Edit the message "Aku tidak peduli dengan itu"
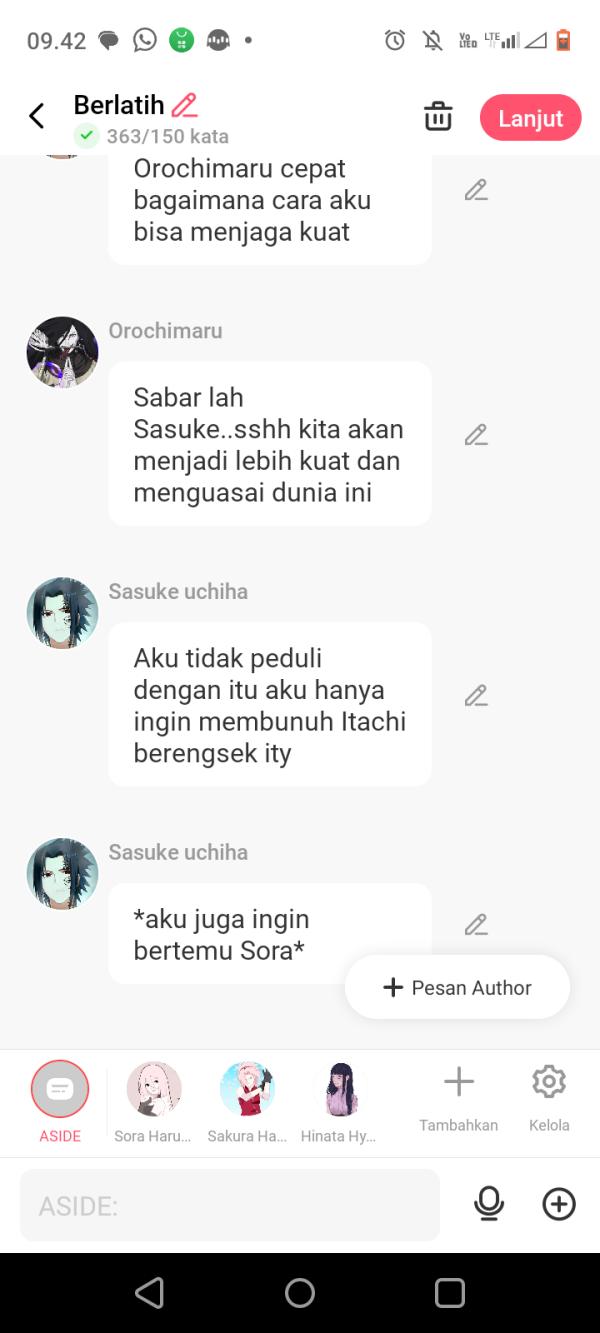This screenshot has width=600, height=1333. point(476,695)
